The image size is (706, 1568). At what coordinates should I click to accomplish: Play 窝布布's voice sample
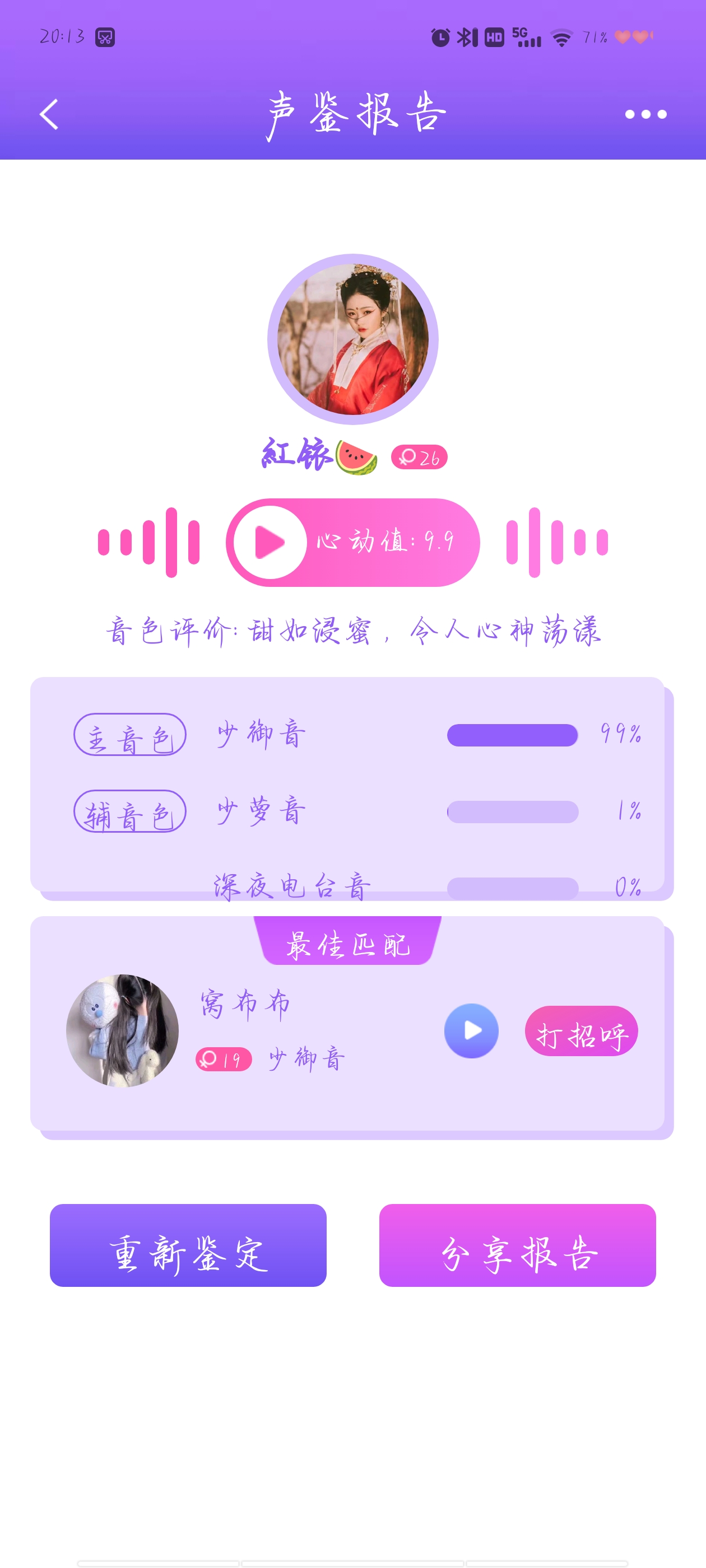pyautogui.click(x=471, y=1030)
